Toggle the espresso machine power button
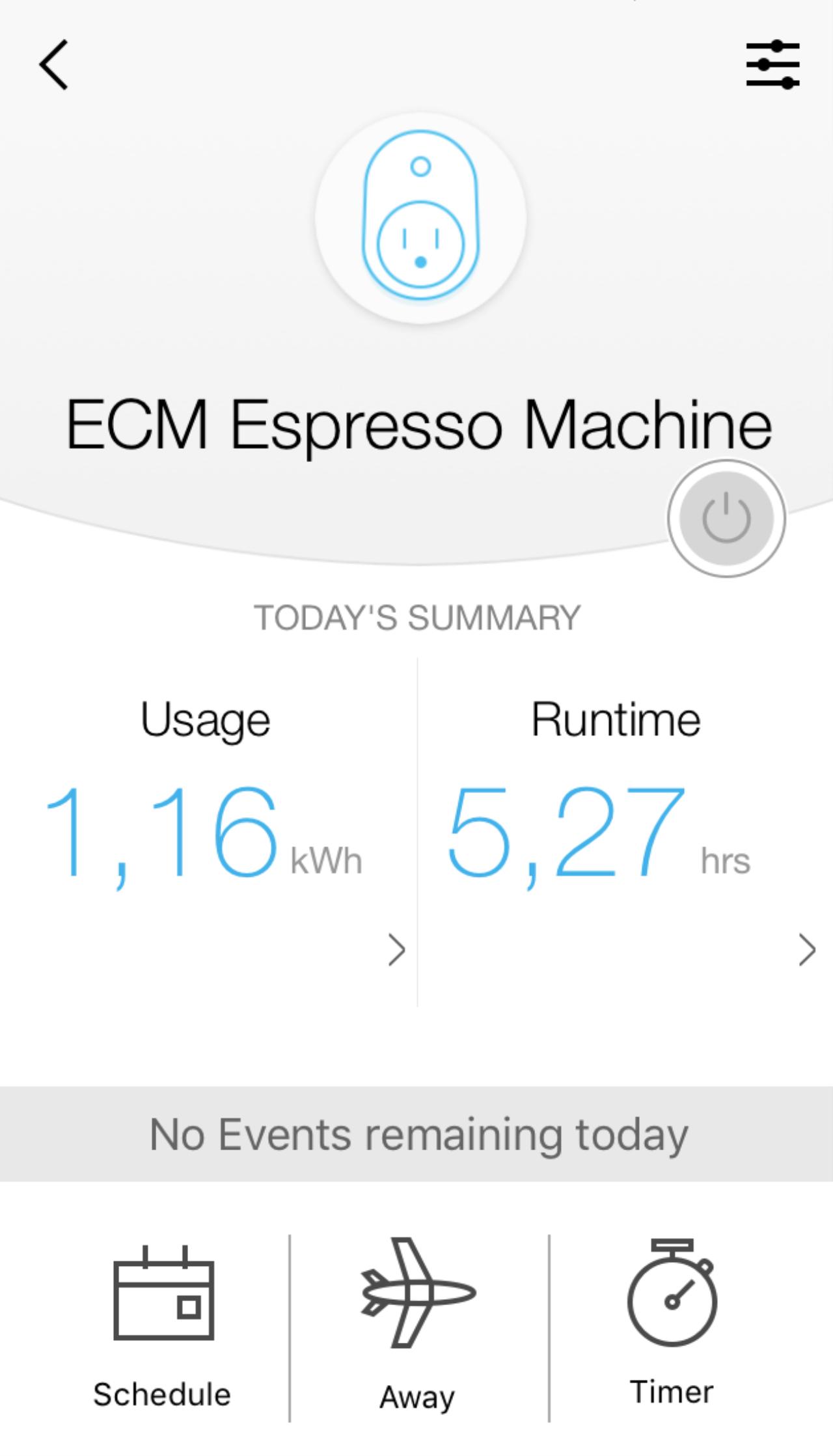This screenshot has width=833, height=1456. tap(726, 519)
